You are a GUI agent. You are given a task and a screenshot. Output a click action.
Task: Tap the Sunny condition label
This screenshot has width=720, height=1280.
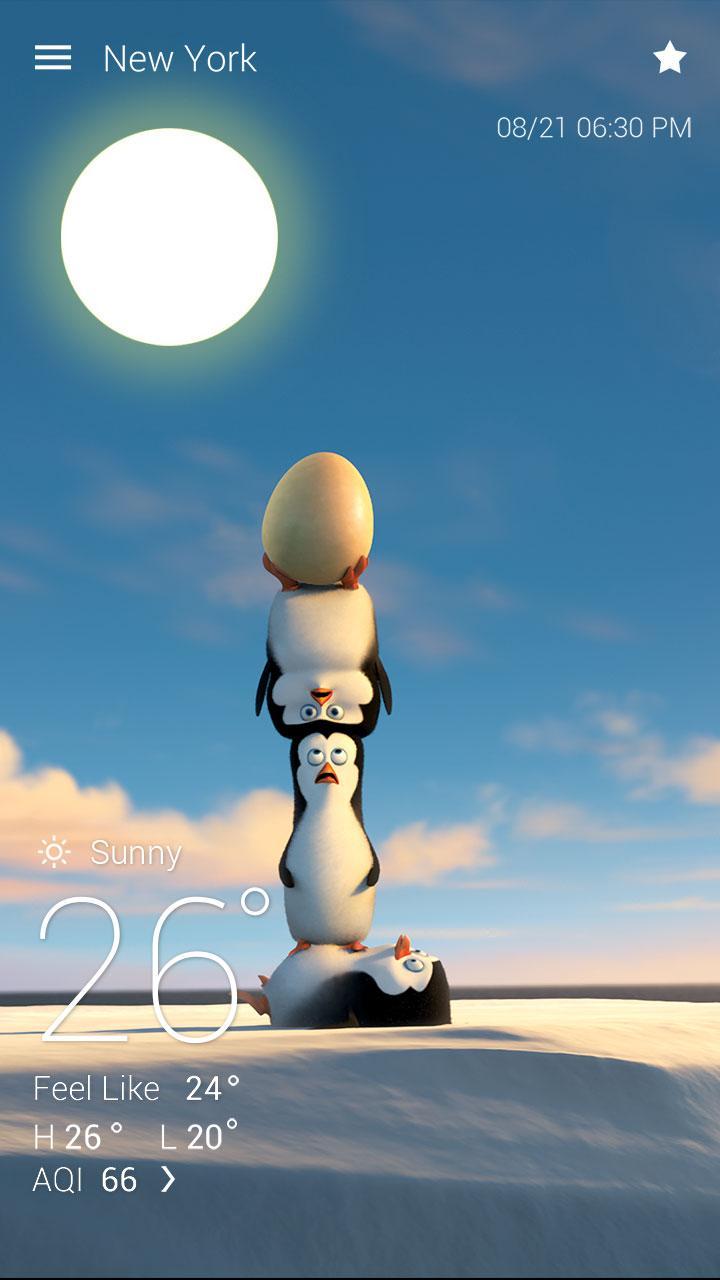[137, 852]
